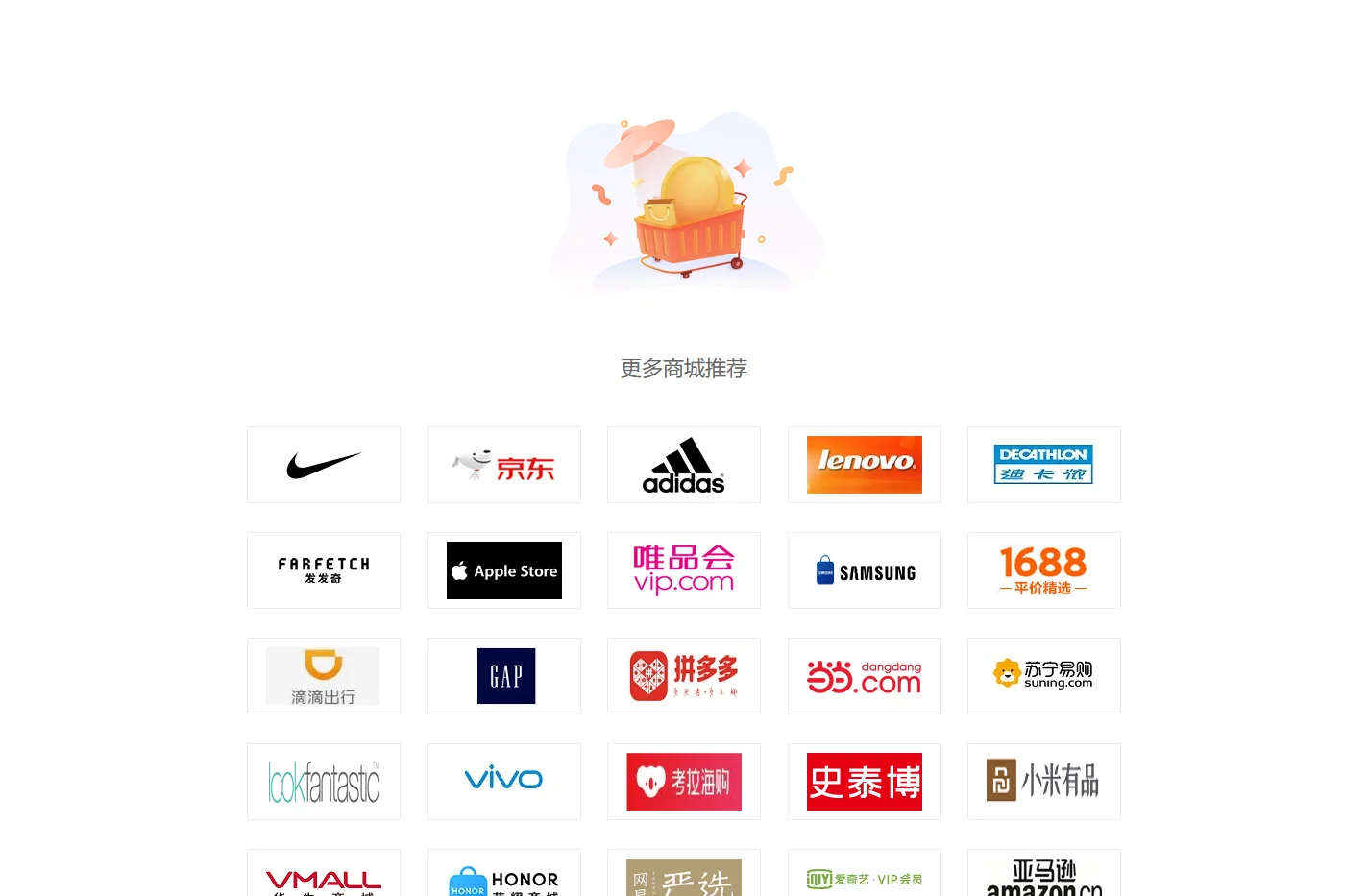Open the 苏宁易购 suning.com tile

click(x=1044, y=676)
